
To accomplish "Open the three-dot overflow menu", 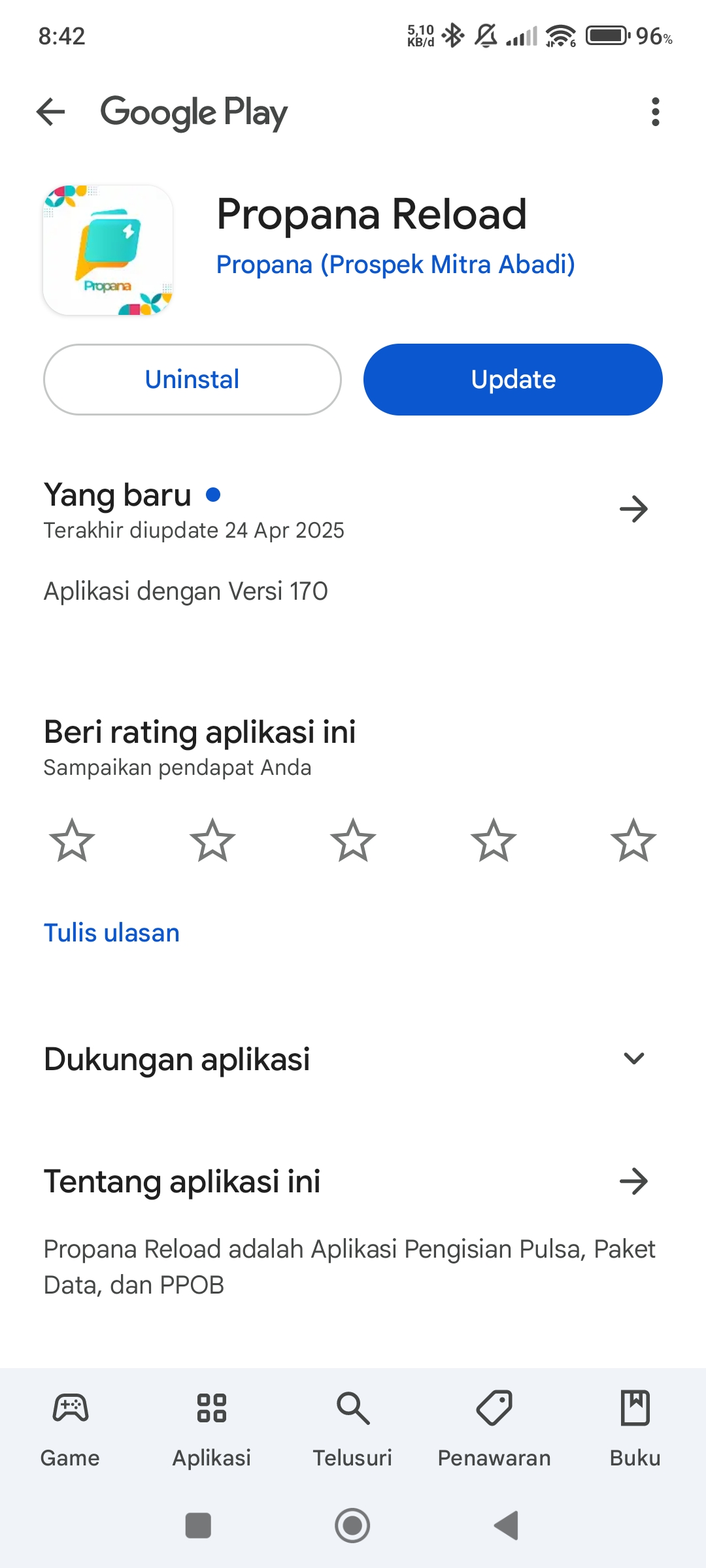I will click(655, 112).
